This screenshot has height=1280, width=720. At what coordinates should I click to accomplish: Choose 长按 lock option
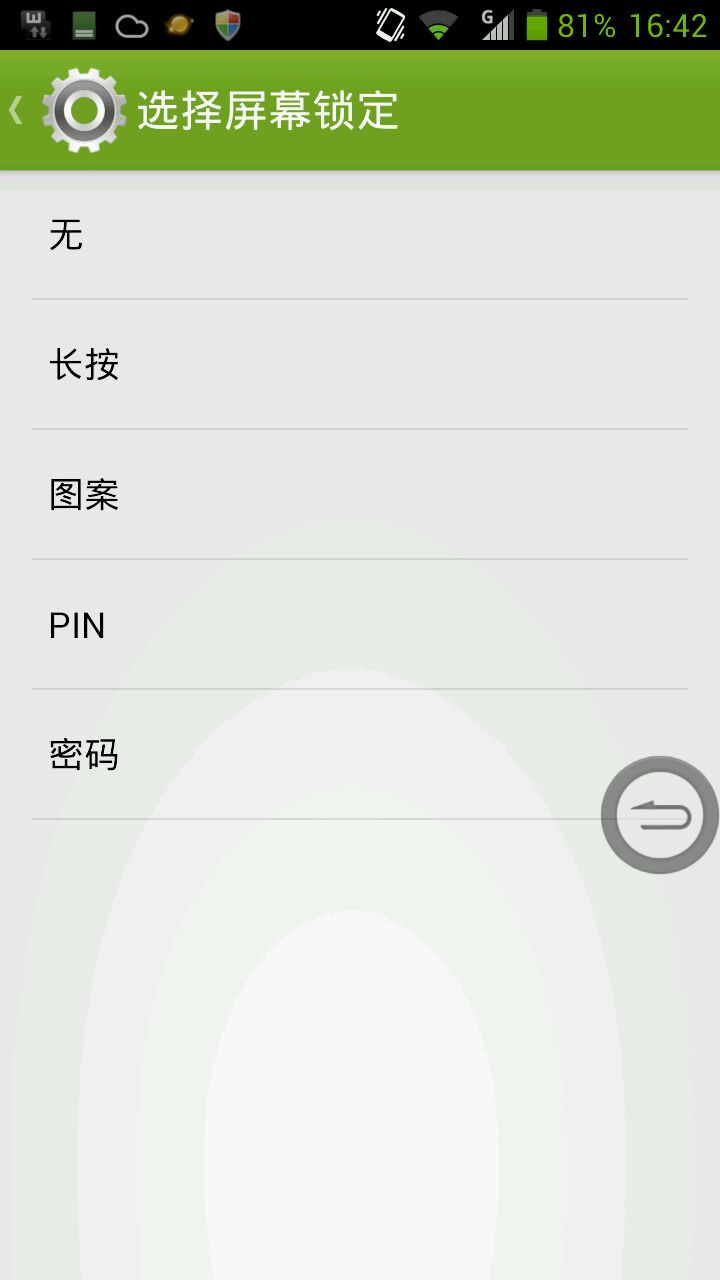pos(360,365)
